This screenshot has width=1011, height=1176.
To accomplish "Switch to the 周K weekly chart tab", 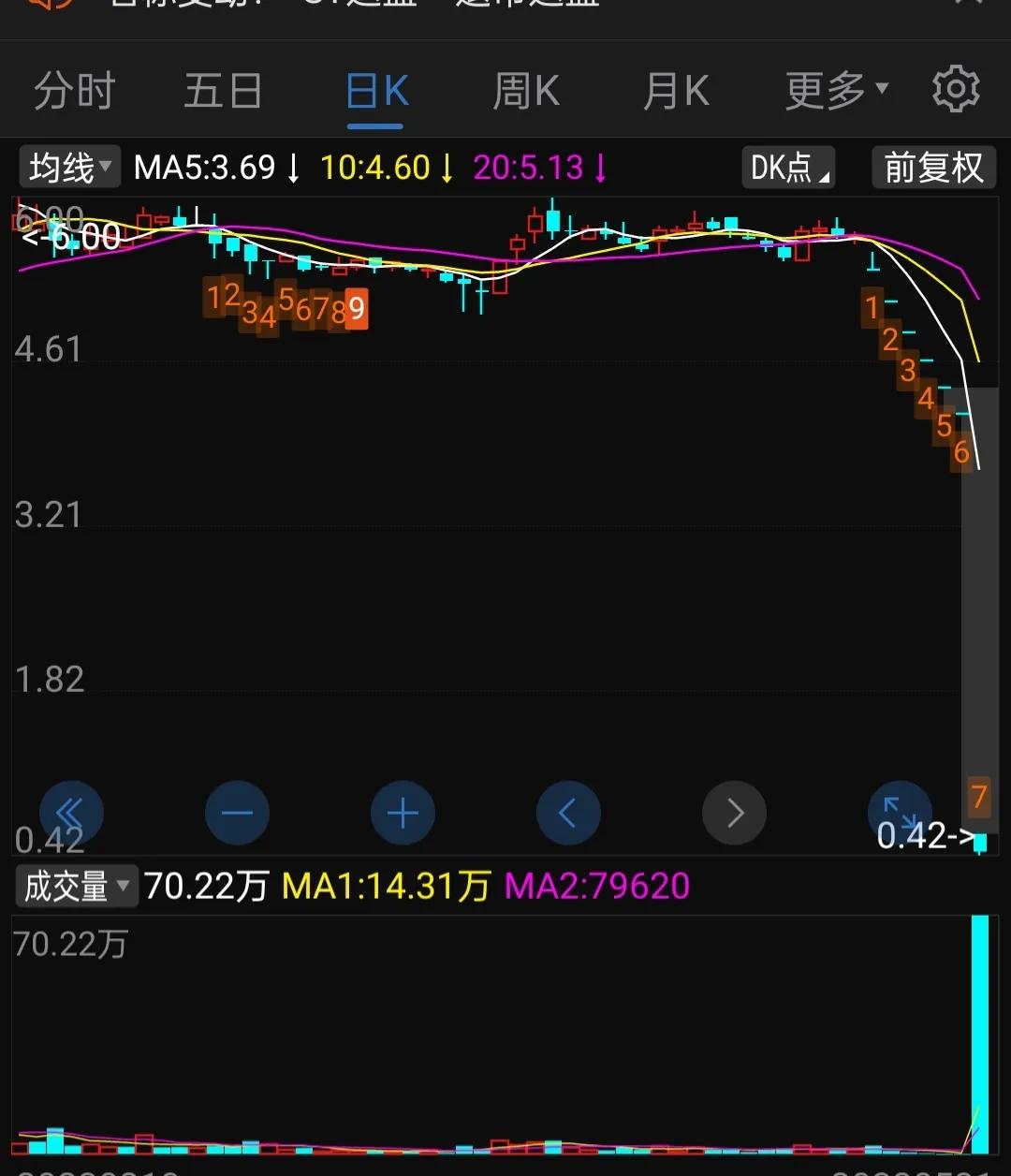I will [525, 89].
